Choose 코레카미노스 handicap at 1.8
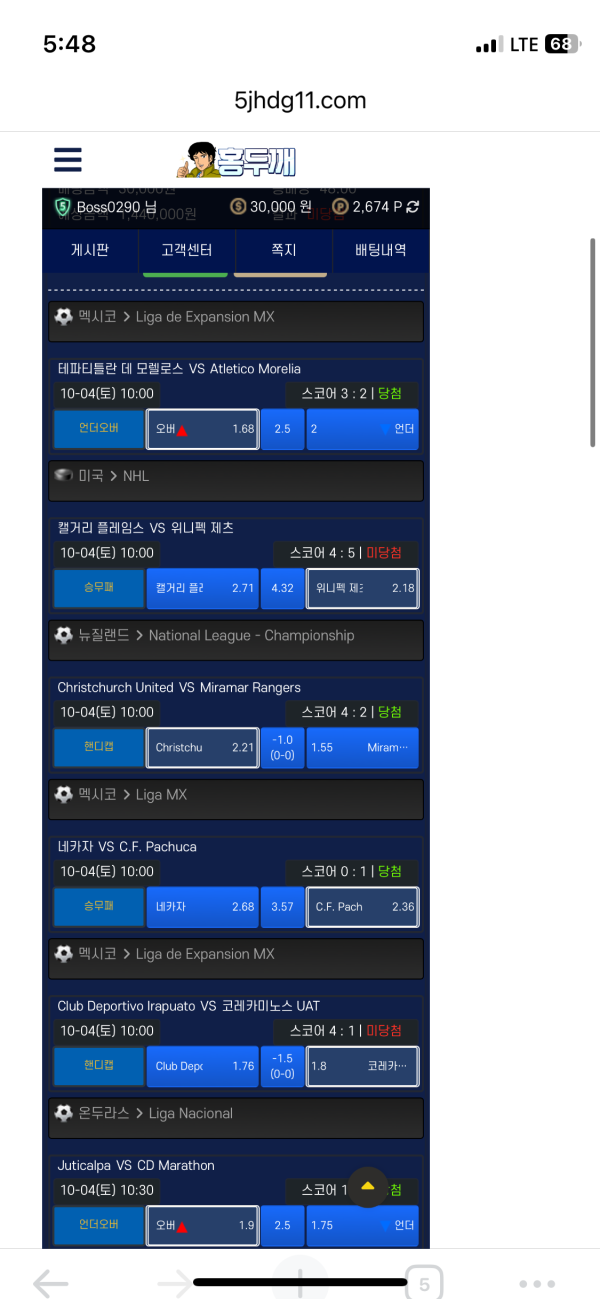The height and width of the screenshot is (1299, 600). pos(362,1066)
